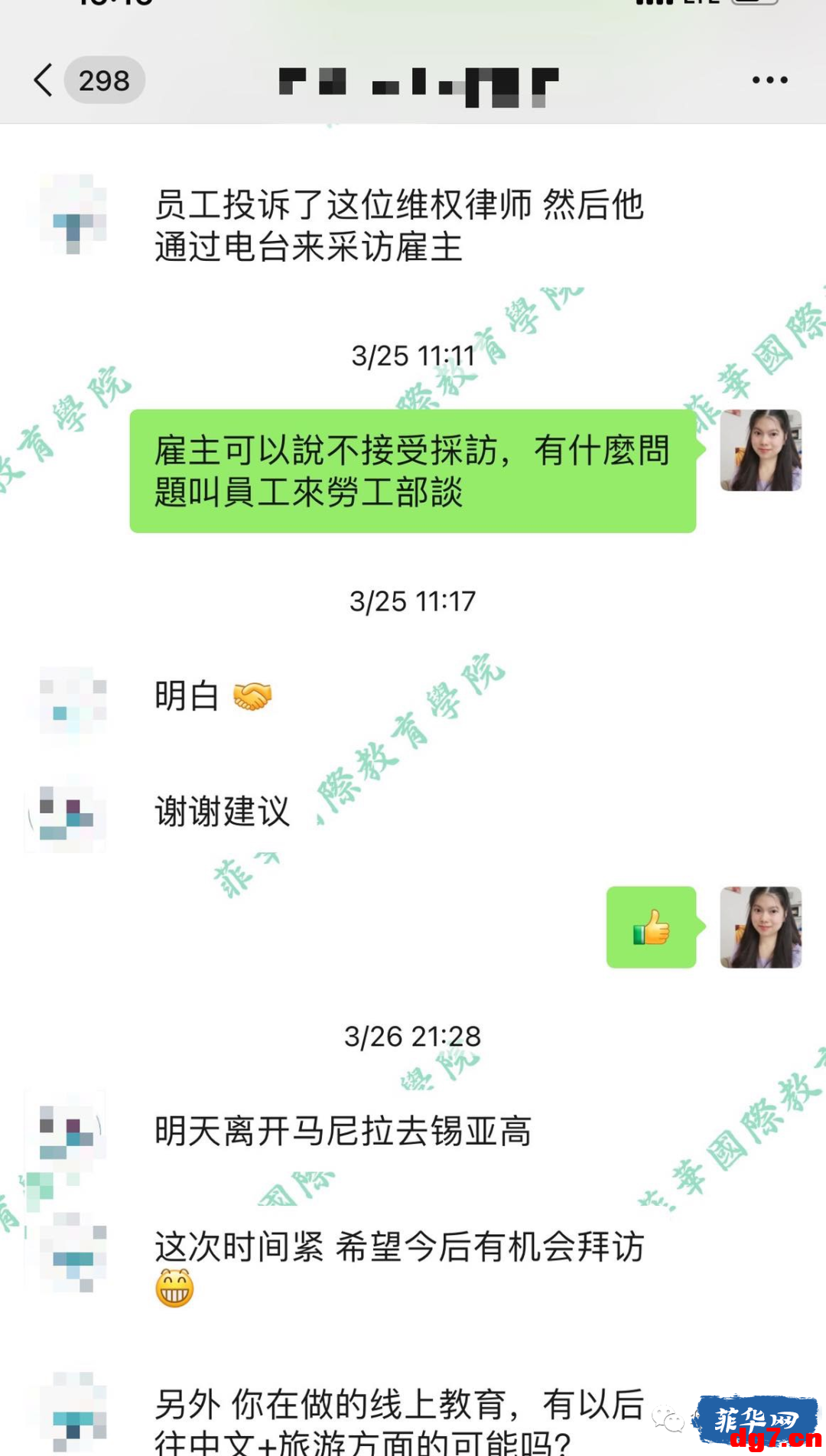Open the chat's three-dot options menu
826x1456 pixels.
coord(769,80)
